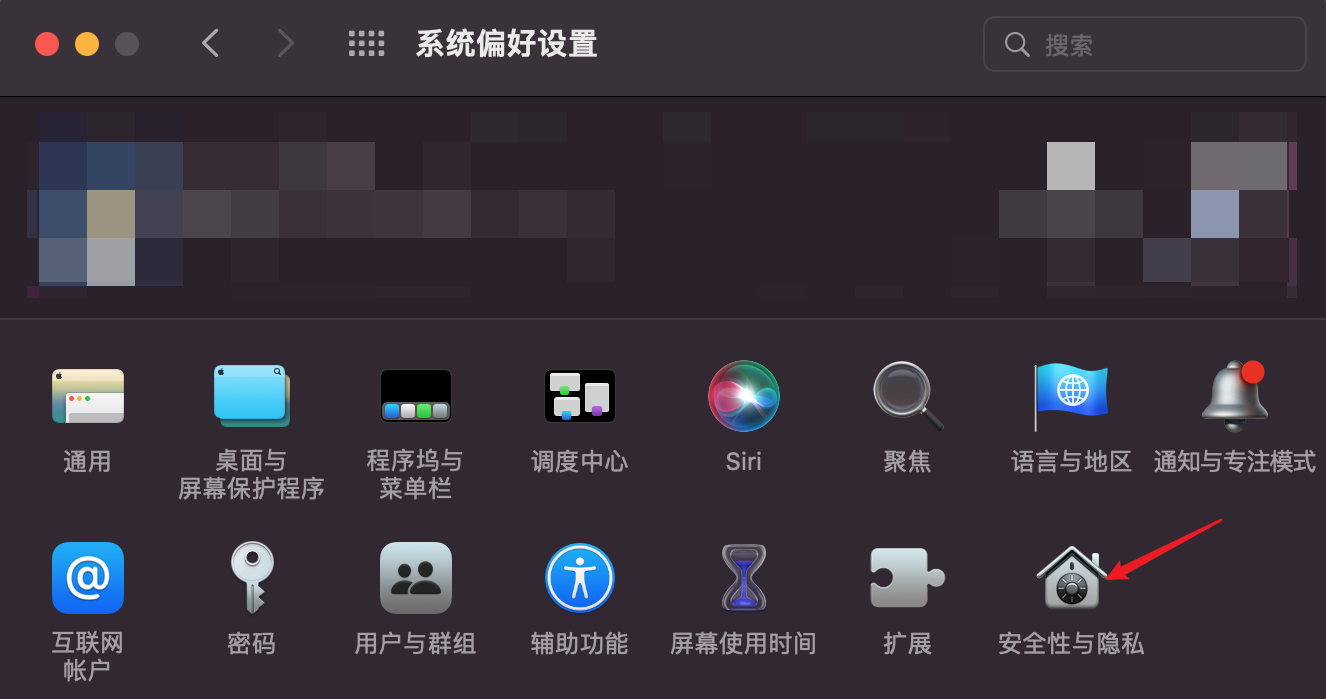Open 程序坞与菜单栏 settings
The width and height of the screenshot is (1326, 699).
415,396
